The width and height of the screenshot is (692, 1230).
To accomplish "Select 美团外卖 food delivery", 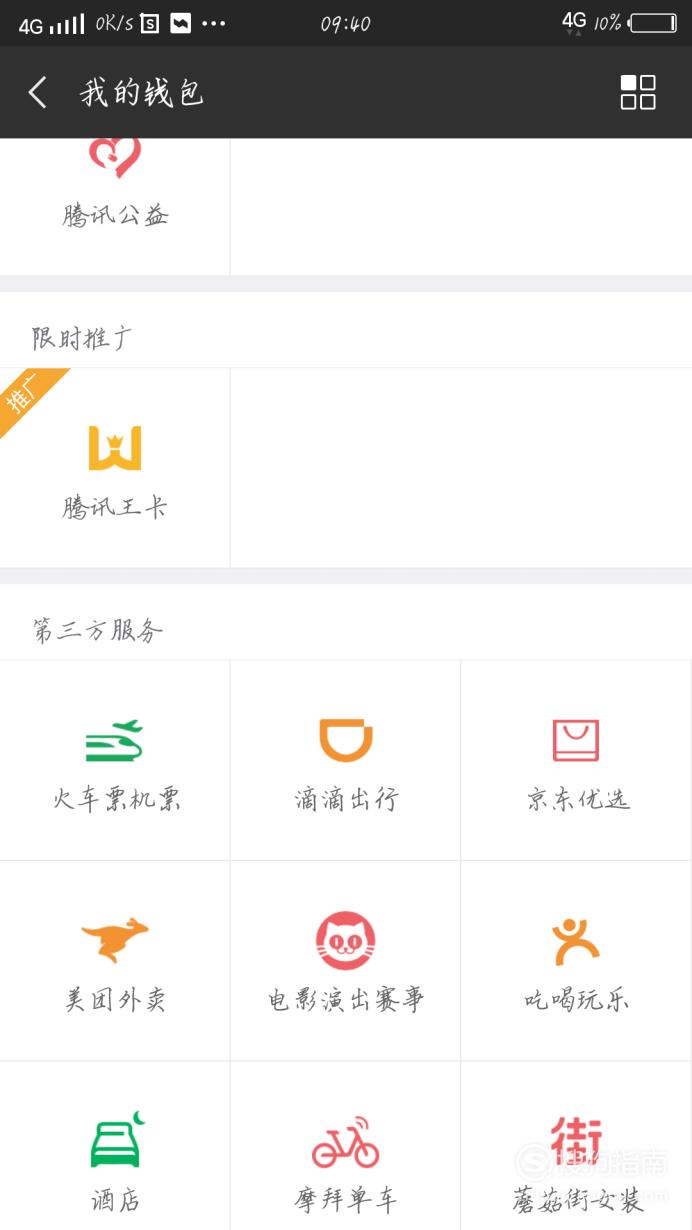I will pyautogui.click(x=115, y=961).
